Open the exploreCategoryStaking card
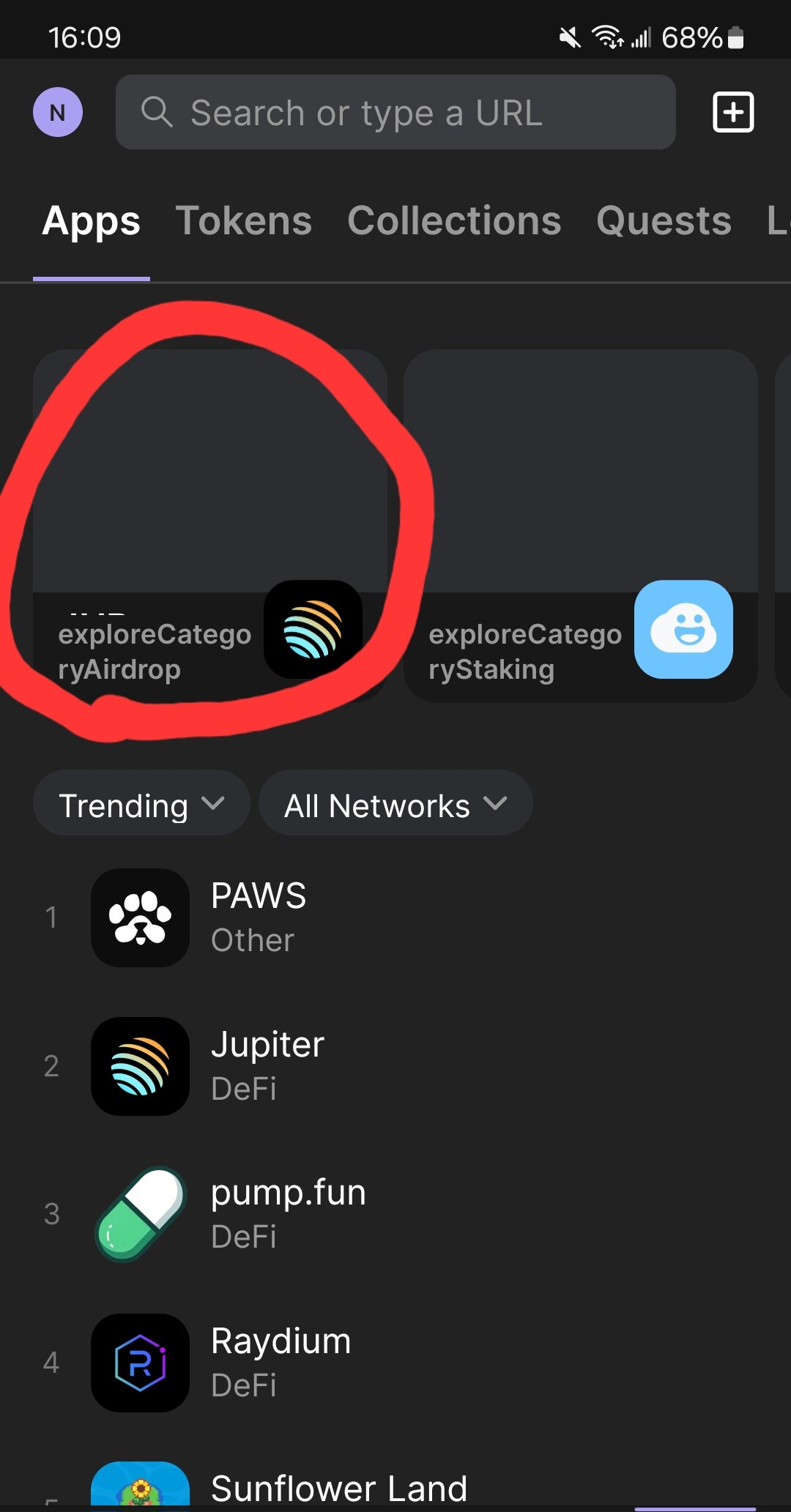Screen dimensions: 791x1512 click(580, 526)
